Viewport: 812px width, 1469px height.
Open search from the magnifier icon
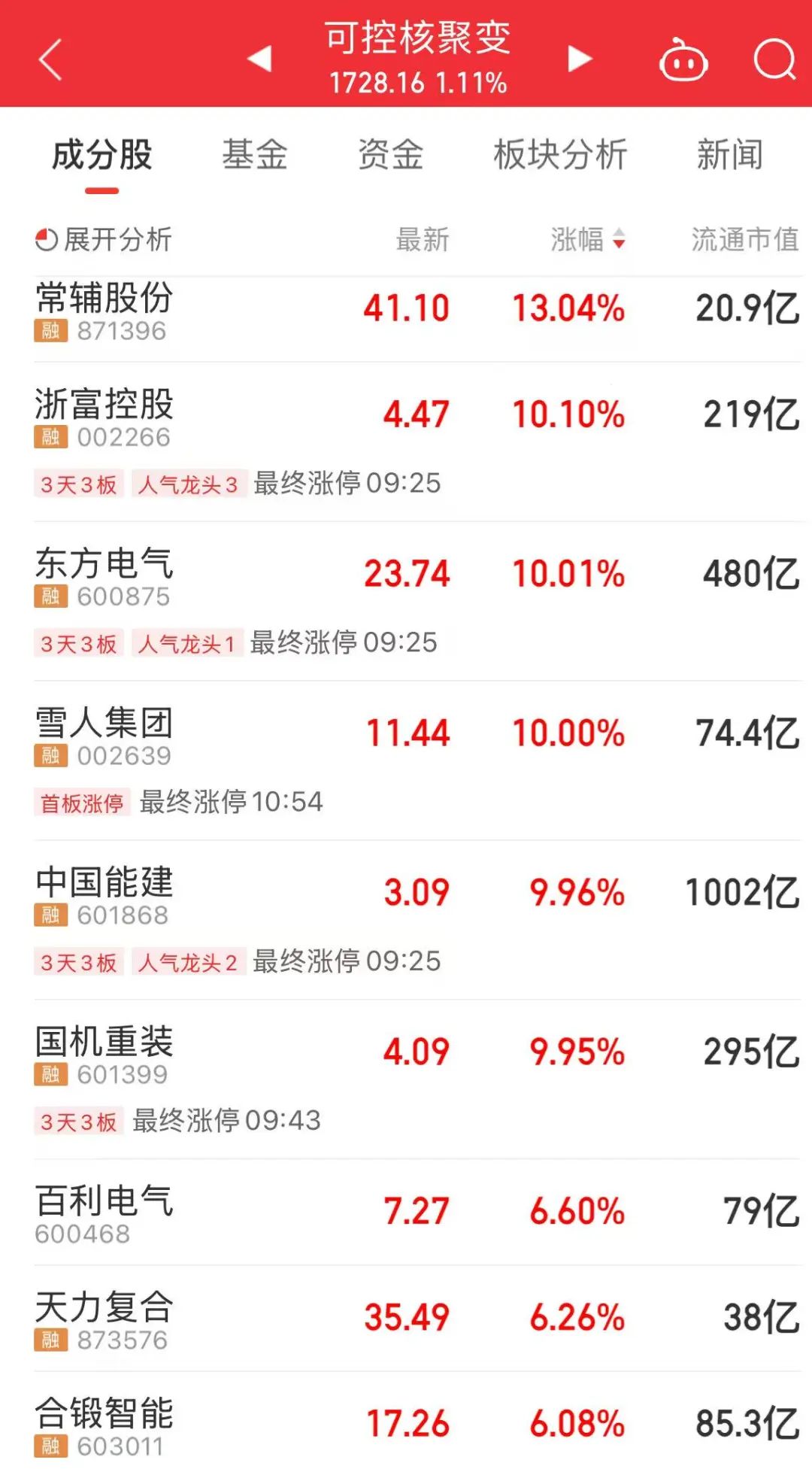[774, 59]
